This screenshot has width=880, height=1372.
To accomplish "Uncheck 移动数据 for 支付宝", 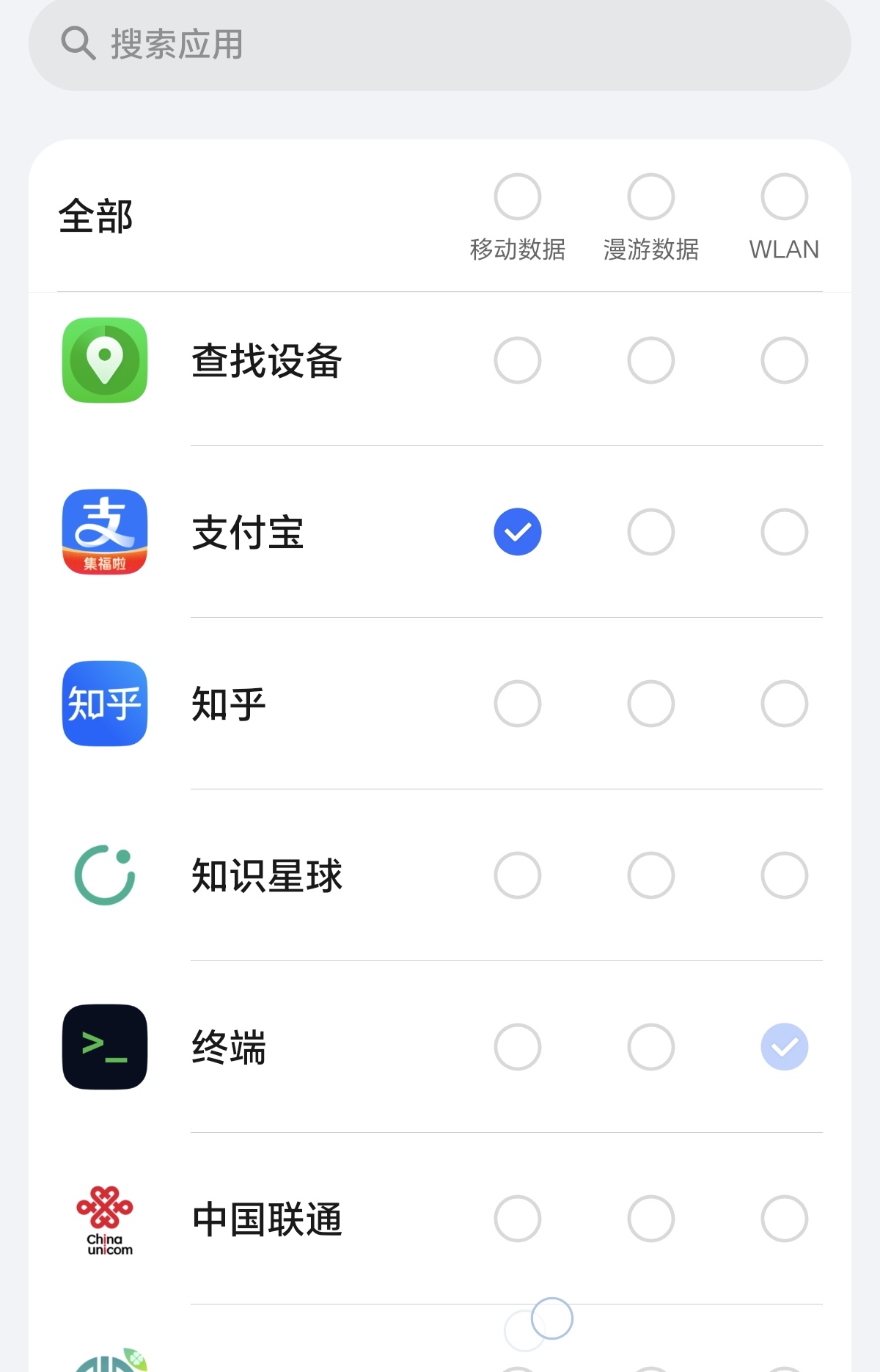I will point(518,532).
